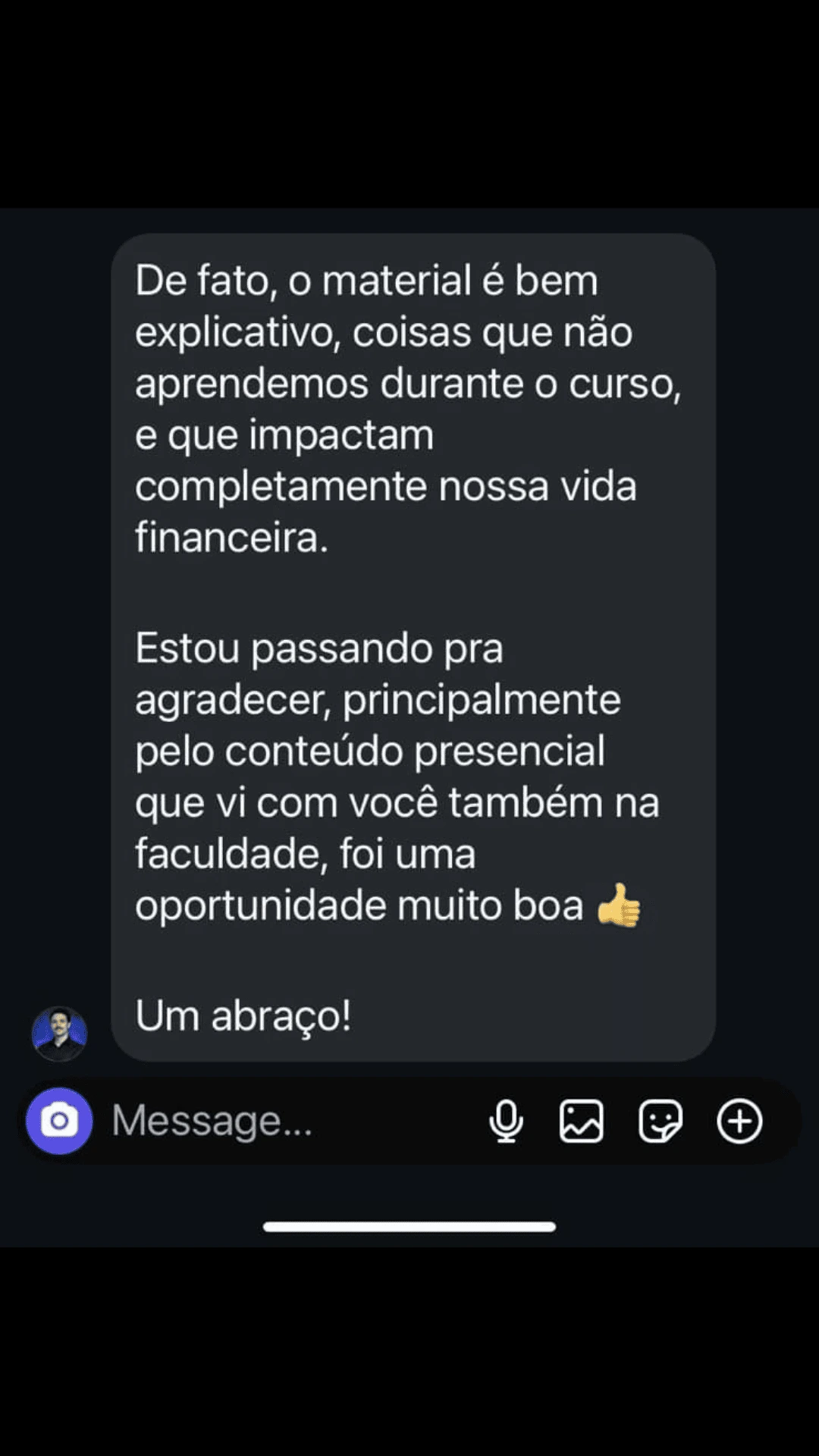Screen dimensions: 819x1456
Task: Open the sticker picker
Action: [661, 1121]
